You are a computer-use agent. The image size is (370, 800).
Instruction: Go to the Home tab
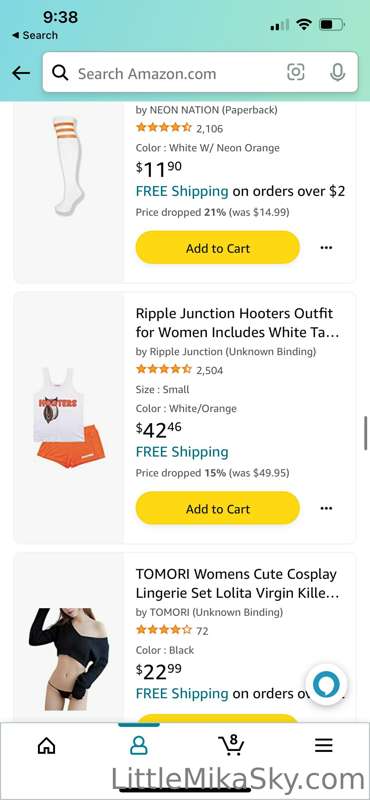[46, 746]
